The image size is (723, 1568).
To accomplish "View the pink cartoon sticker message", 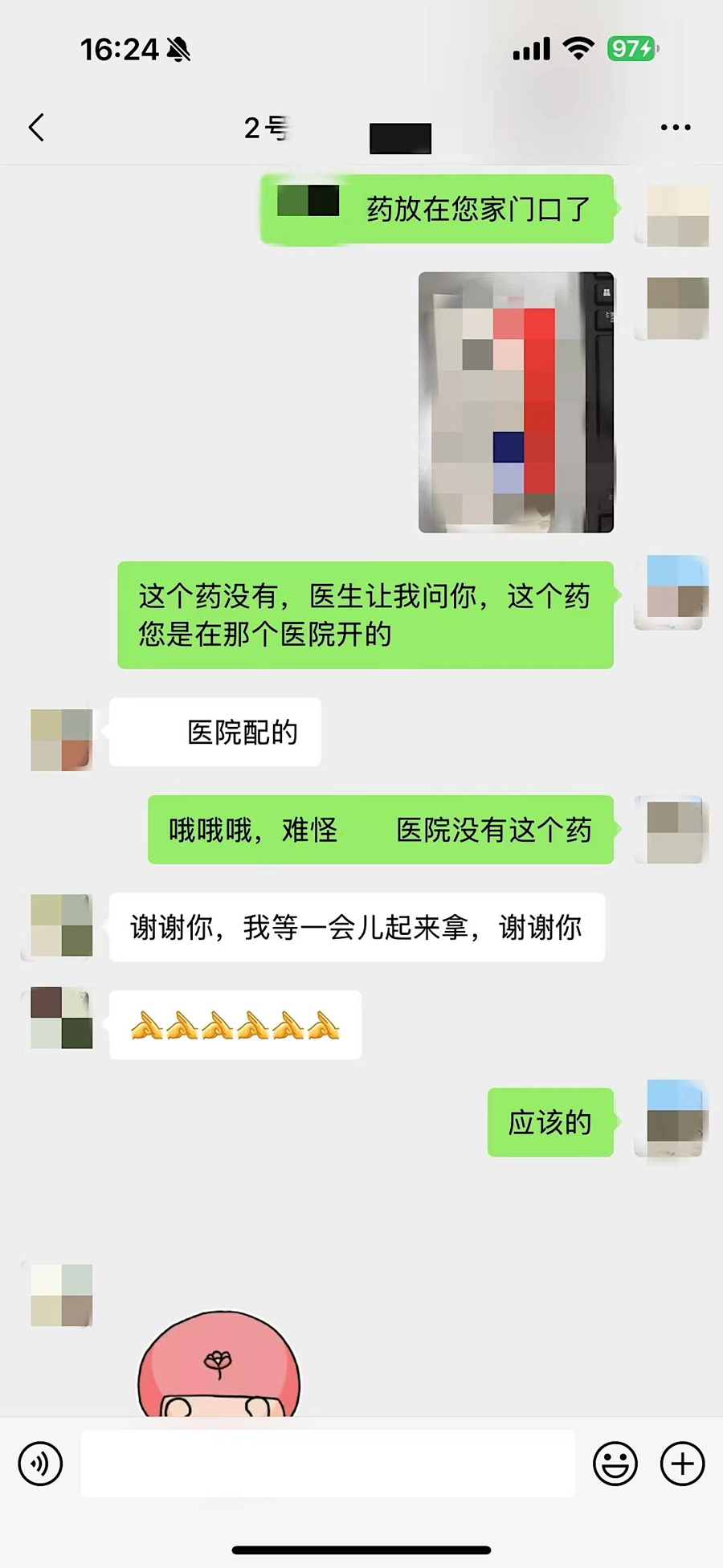I will tap(219, 1366).
